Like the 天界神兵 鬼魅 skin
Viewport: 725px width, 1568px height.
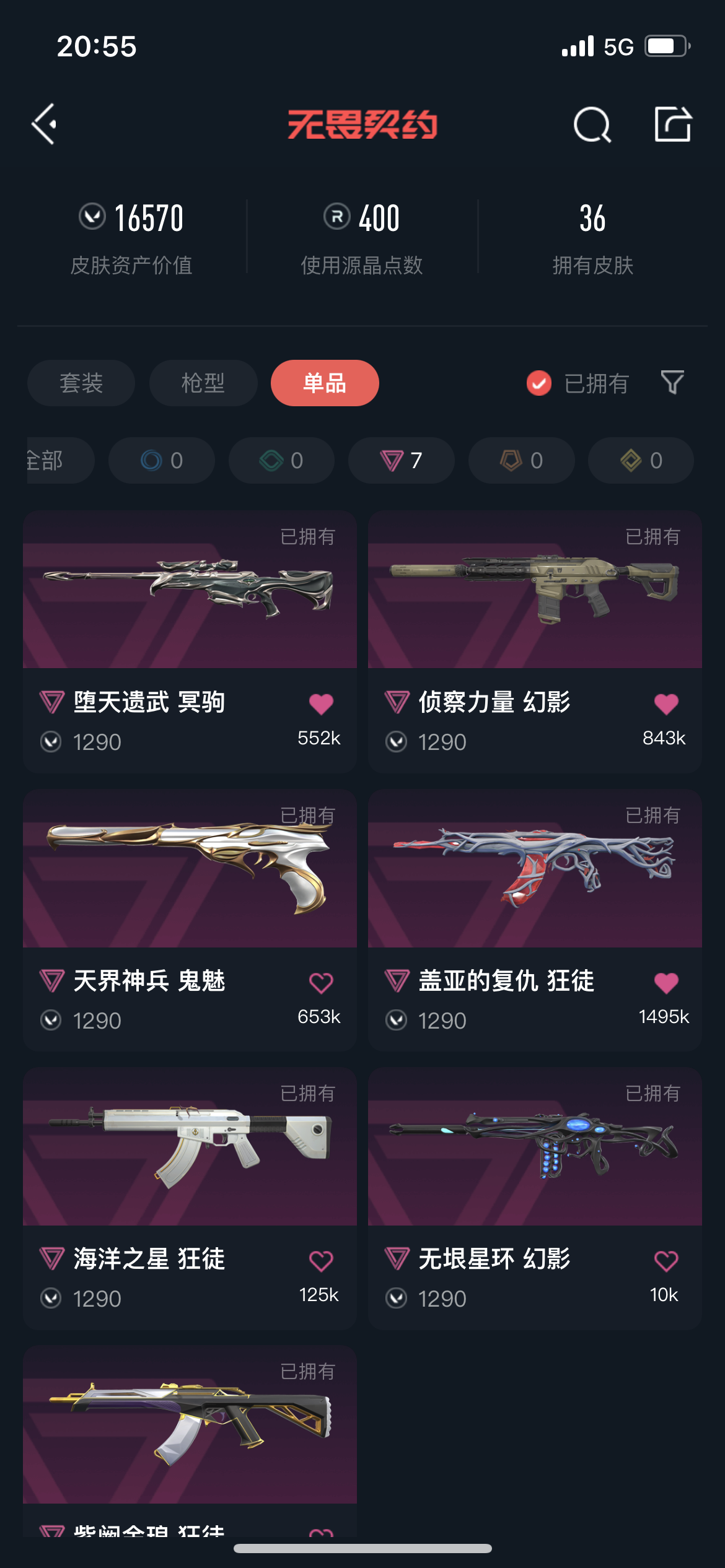(321, 982)
